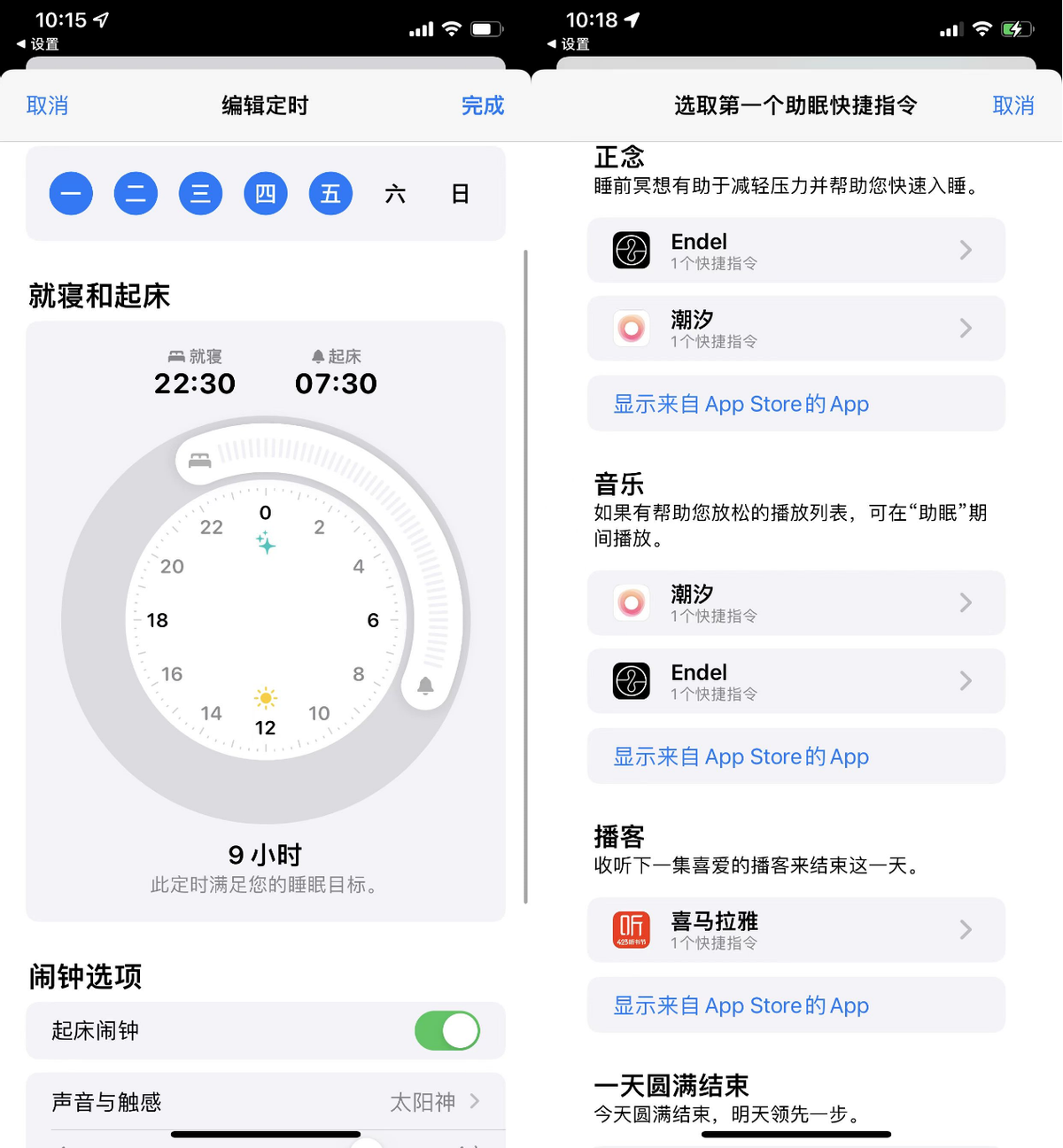1063x1148 pixels.
Task: Click the bedtime slider handle on the dial
Action: click(x=198, y=459)
